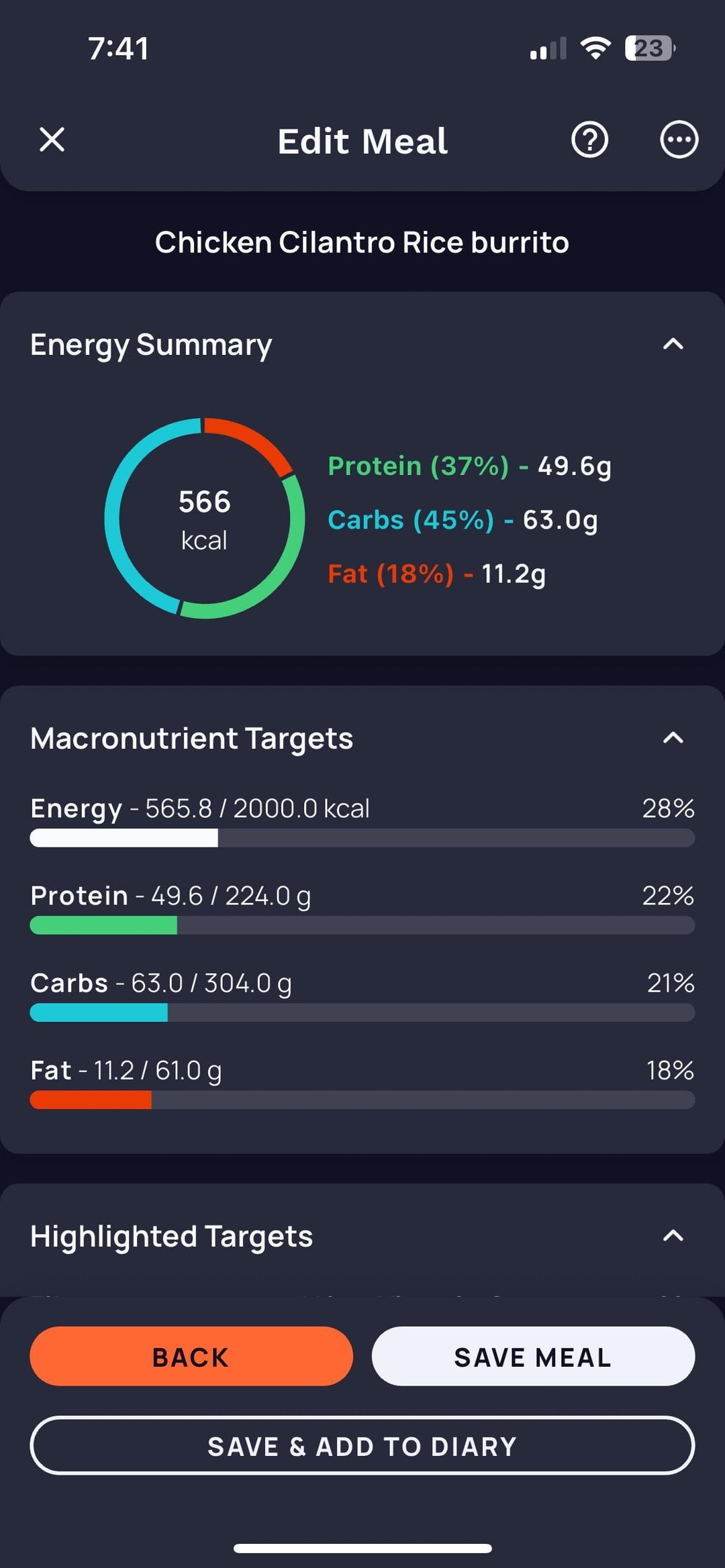Viewport: 725px width, 1568px height.
Task: Open the help question mark icon
Action: pos(589,140)
